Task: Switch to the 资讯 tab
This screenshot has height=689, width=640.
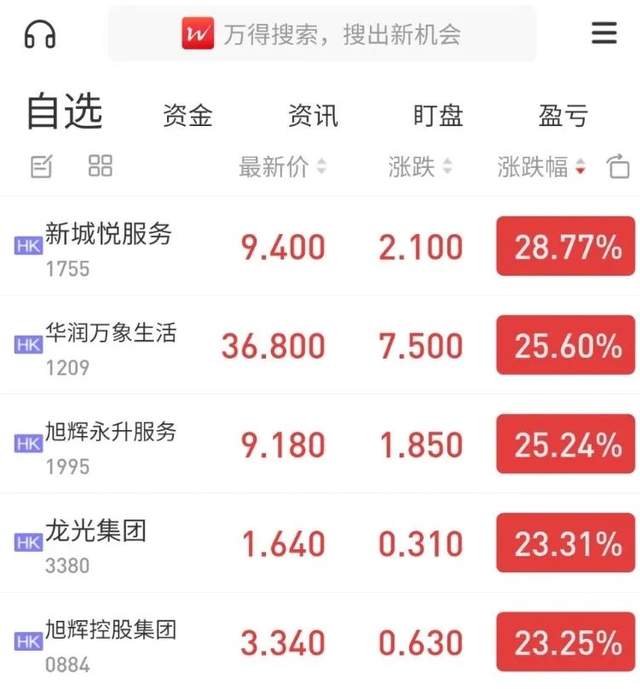Action: pyautogui.click(x=313, y=116)
